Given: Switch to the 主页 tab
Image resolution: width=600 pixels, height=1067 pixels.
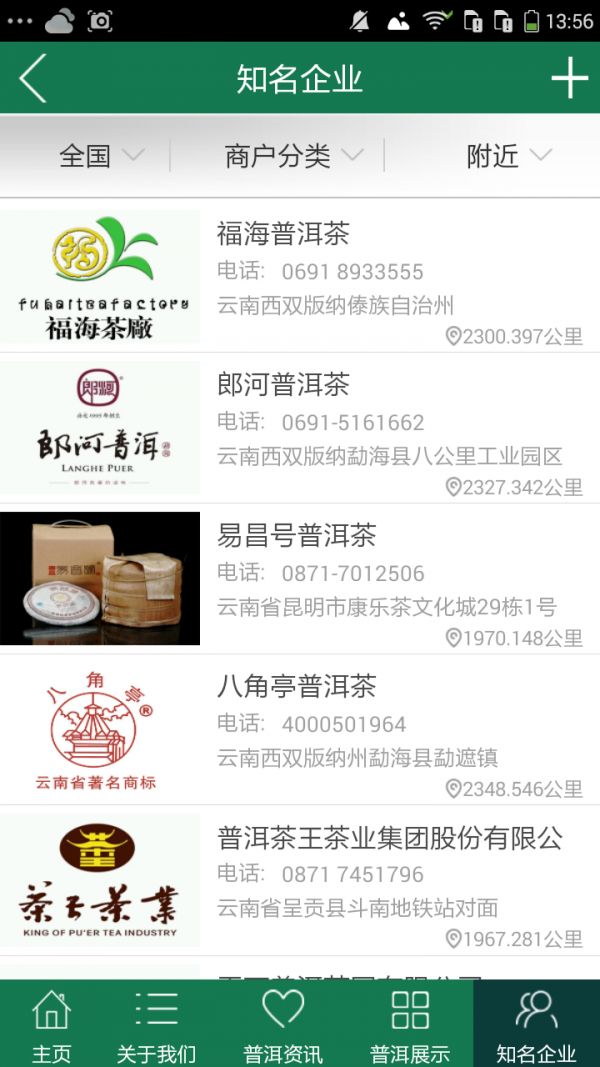Looking at the screenshot, I should coord(51,1024).
